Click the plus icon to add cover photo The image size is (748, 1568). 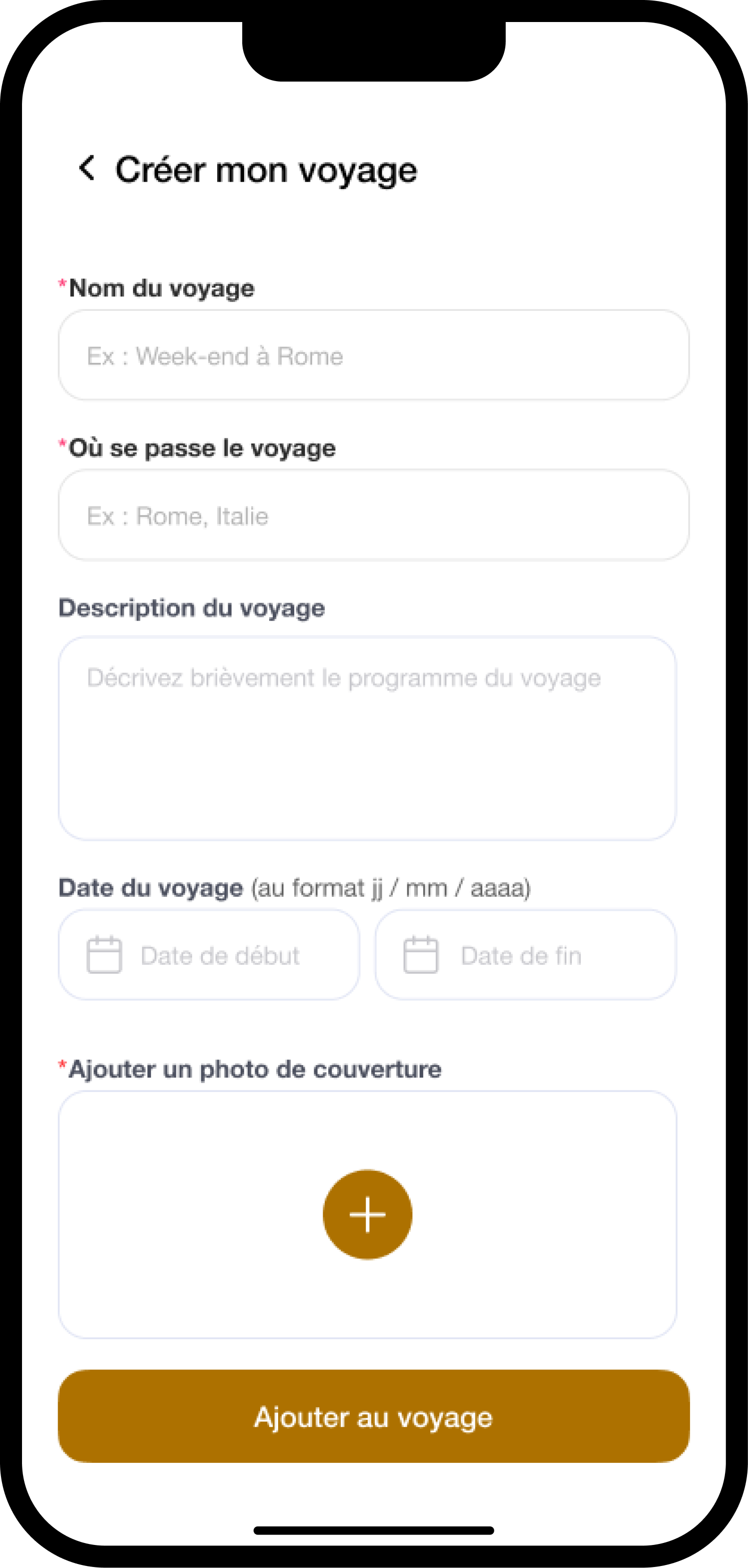[x=367, y=1213]
